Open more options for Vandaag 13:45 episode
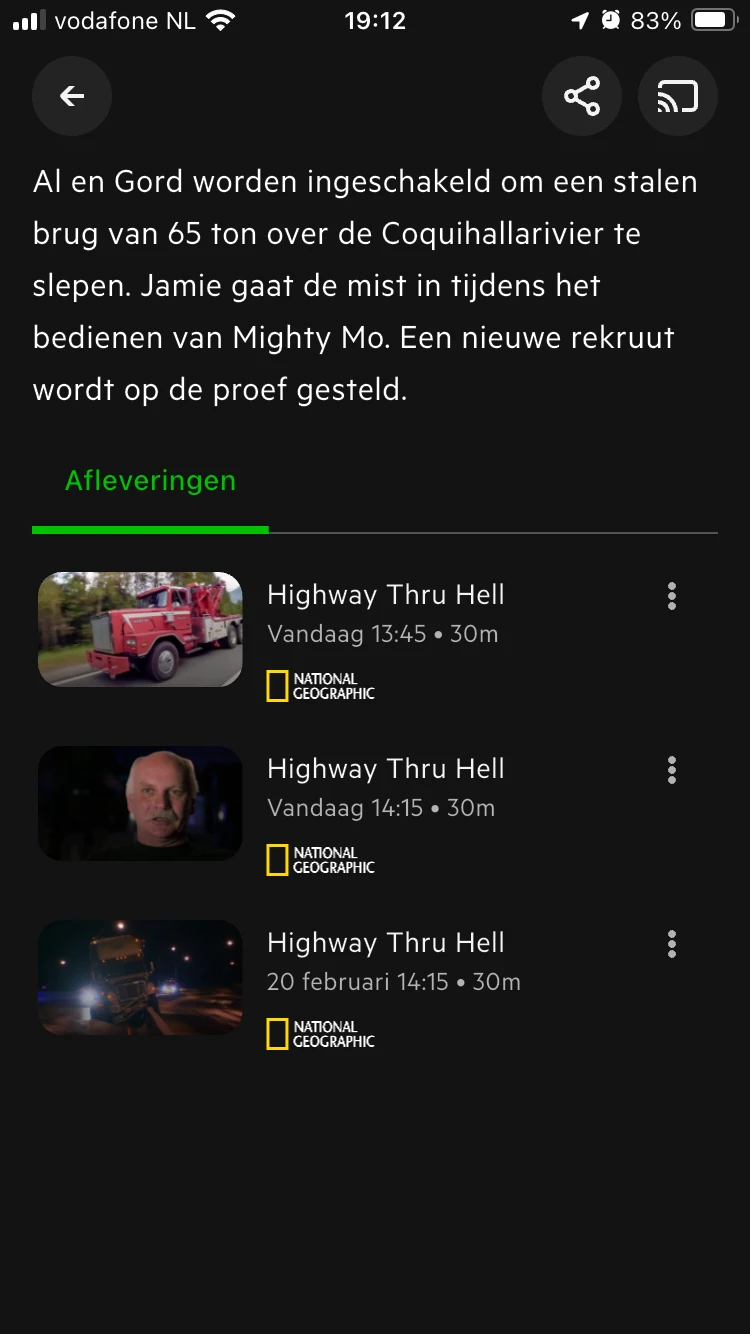This screenshot has height=1334, width=750. click(672, 596)
